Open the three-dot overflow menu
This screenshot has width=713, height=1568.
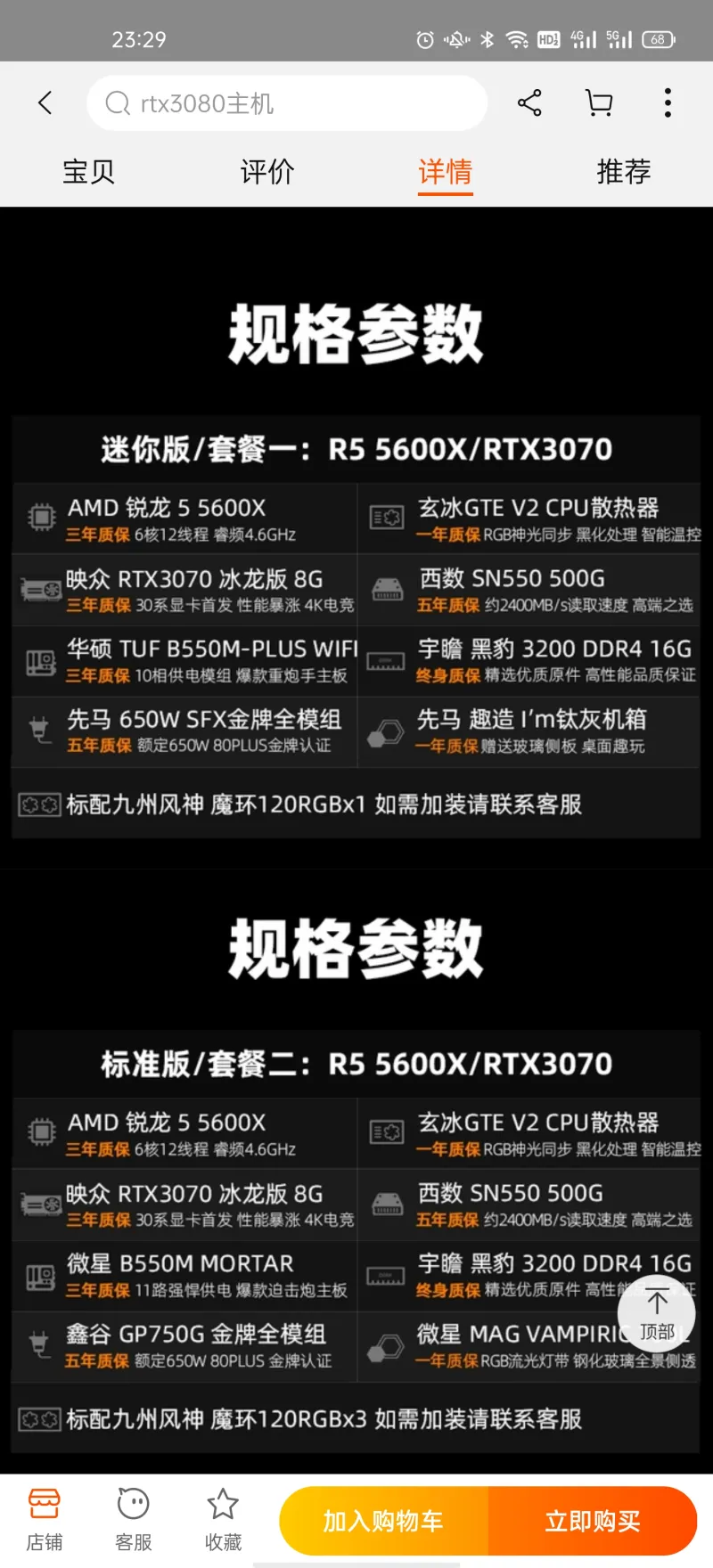668,103
